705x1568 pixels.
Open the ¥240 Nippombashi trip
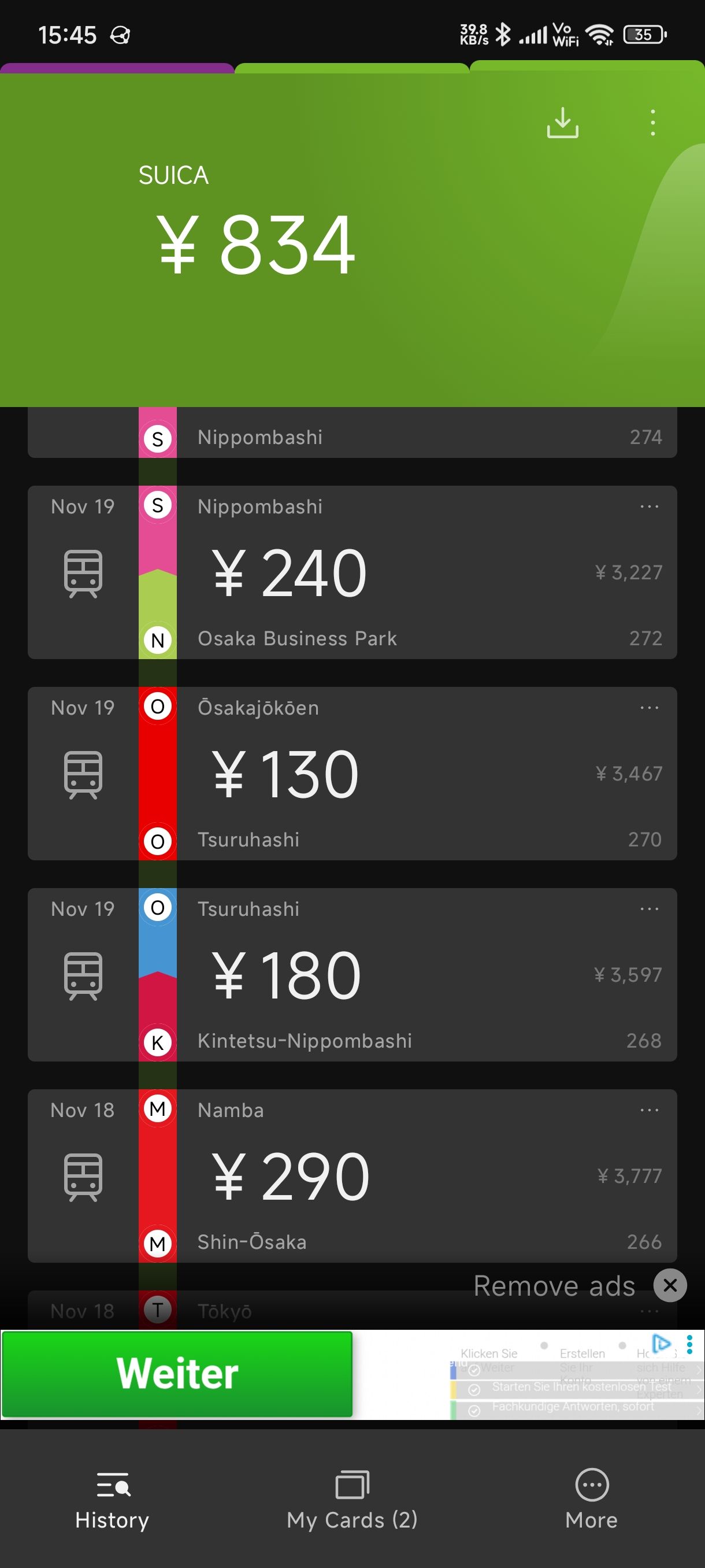click(352, 572)
